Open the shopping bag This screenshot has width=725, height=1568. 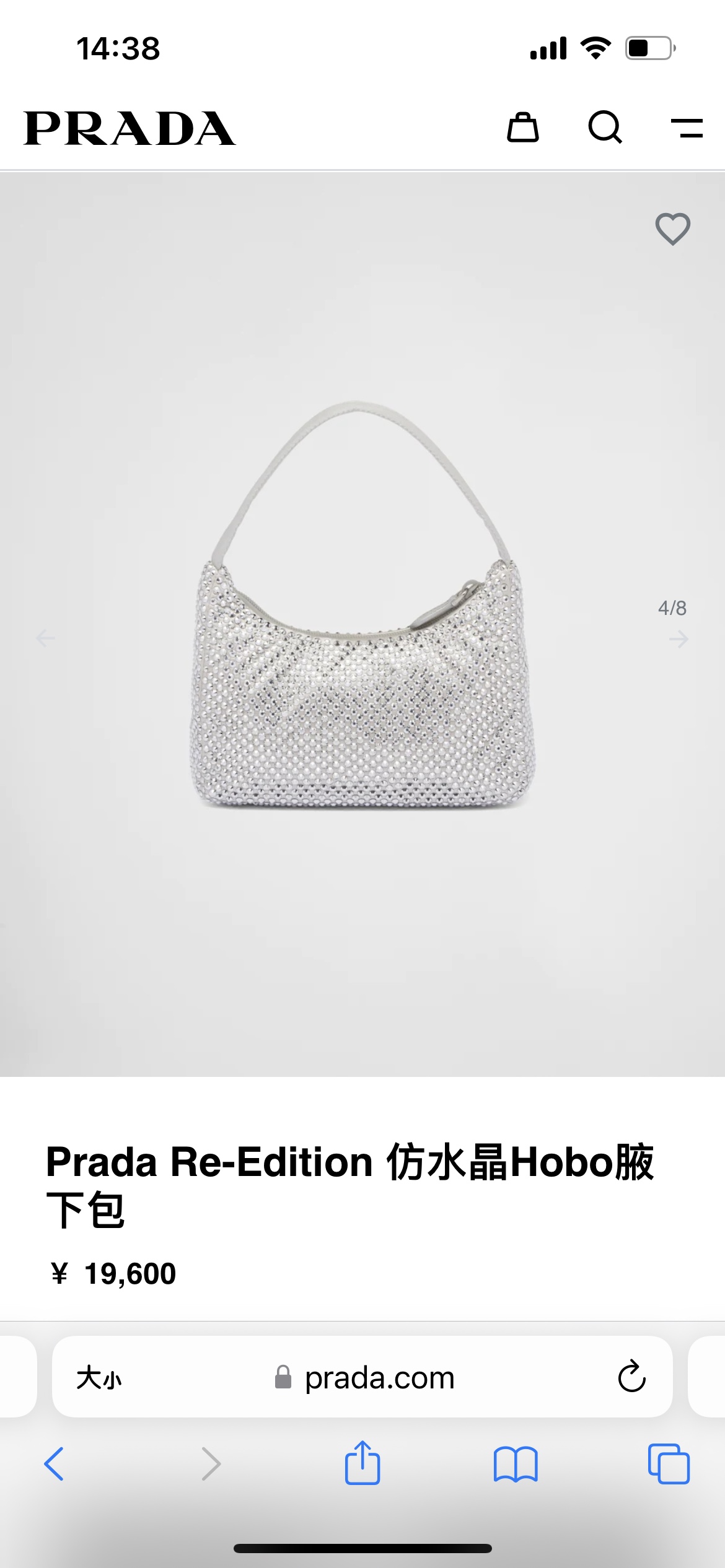click(523, 128)
